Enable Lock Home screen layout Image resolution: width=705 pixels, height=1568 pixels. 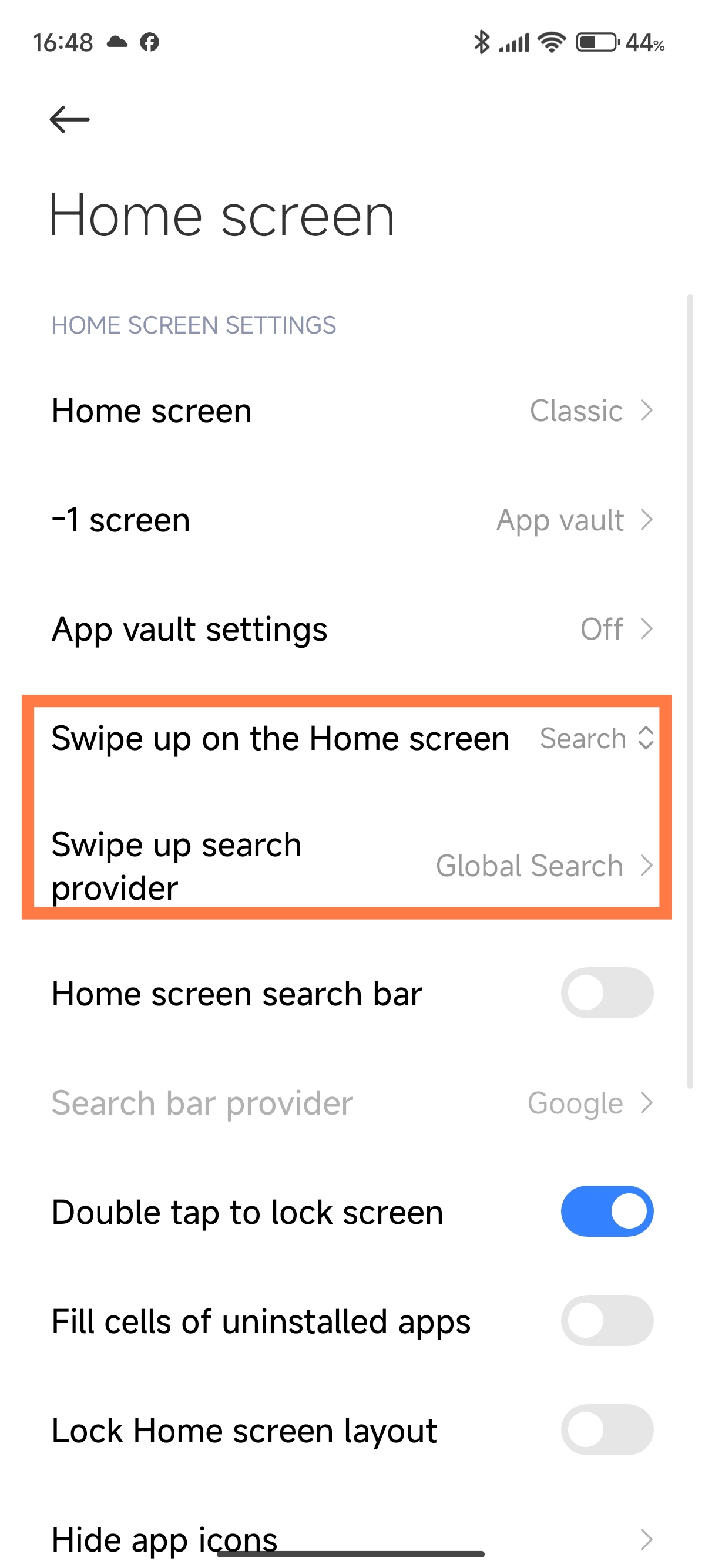(607, 1430)
